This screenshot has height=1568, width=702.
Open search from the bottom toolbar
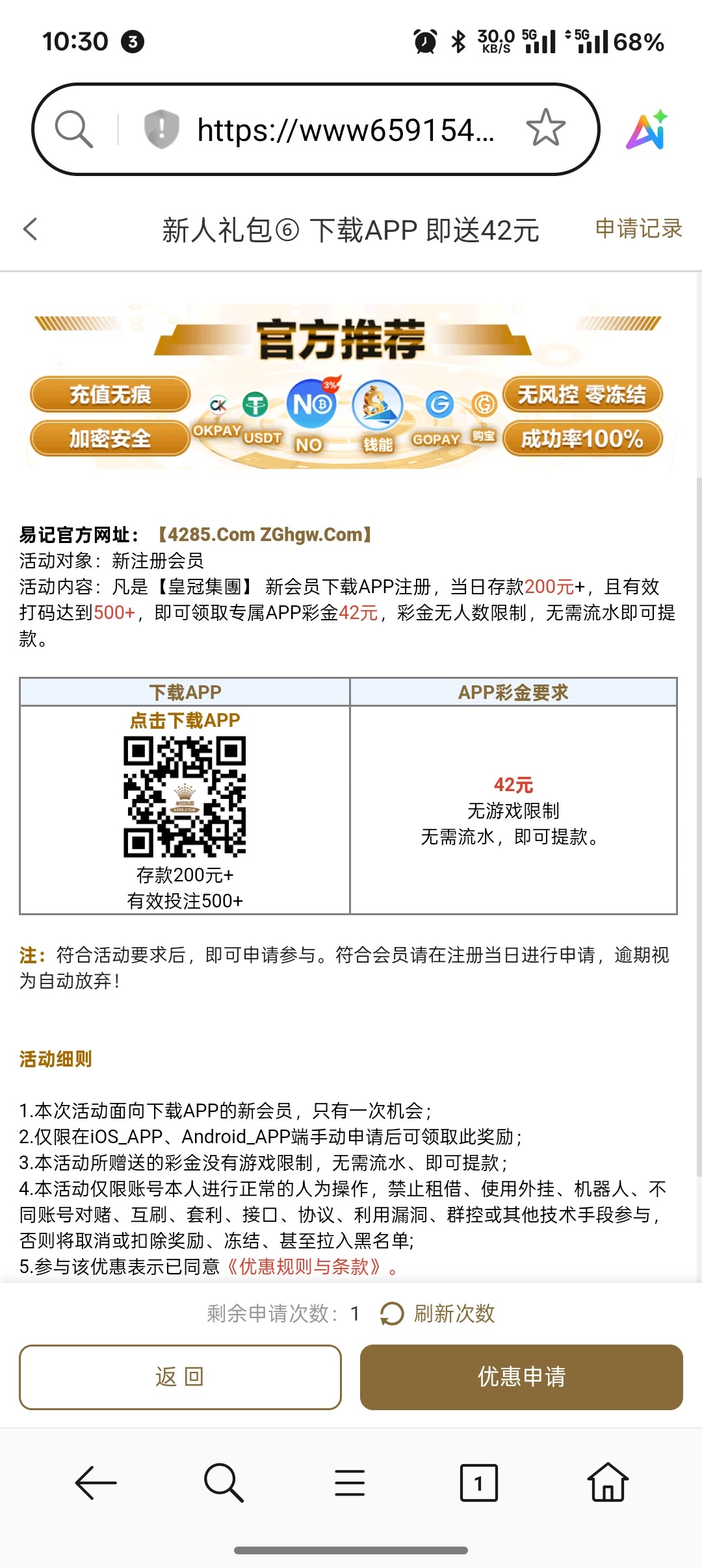[x=223, y=1483]
